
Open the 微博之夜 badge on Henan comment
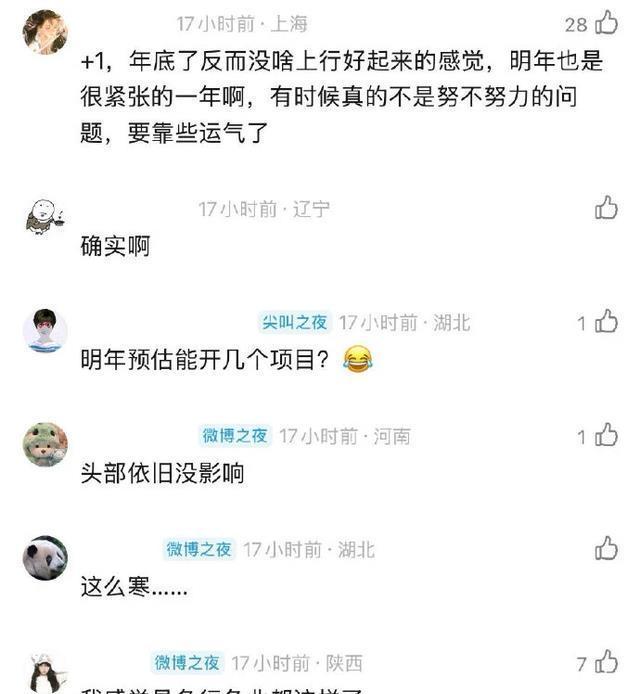[x=235, y=435]
